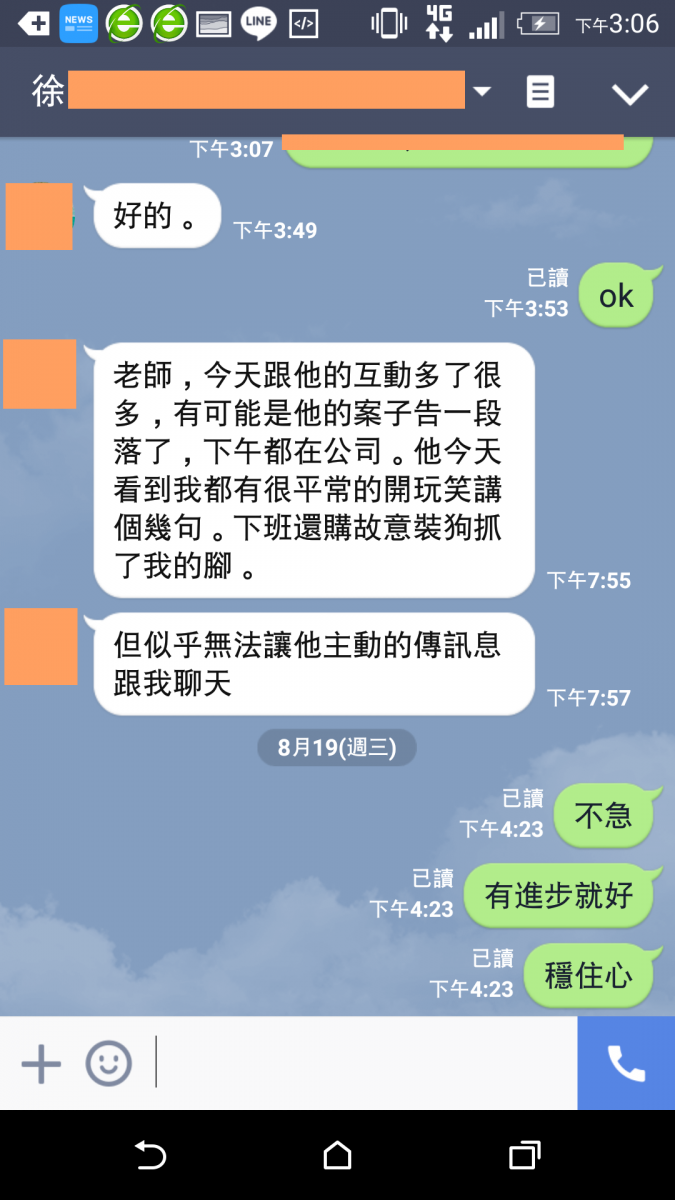
Task: Open the chevron menu in header
Action: pyautogui.click(x=630, y=94)
